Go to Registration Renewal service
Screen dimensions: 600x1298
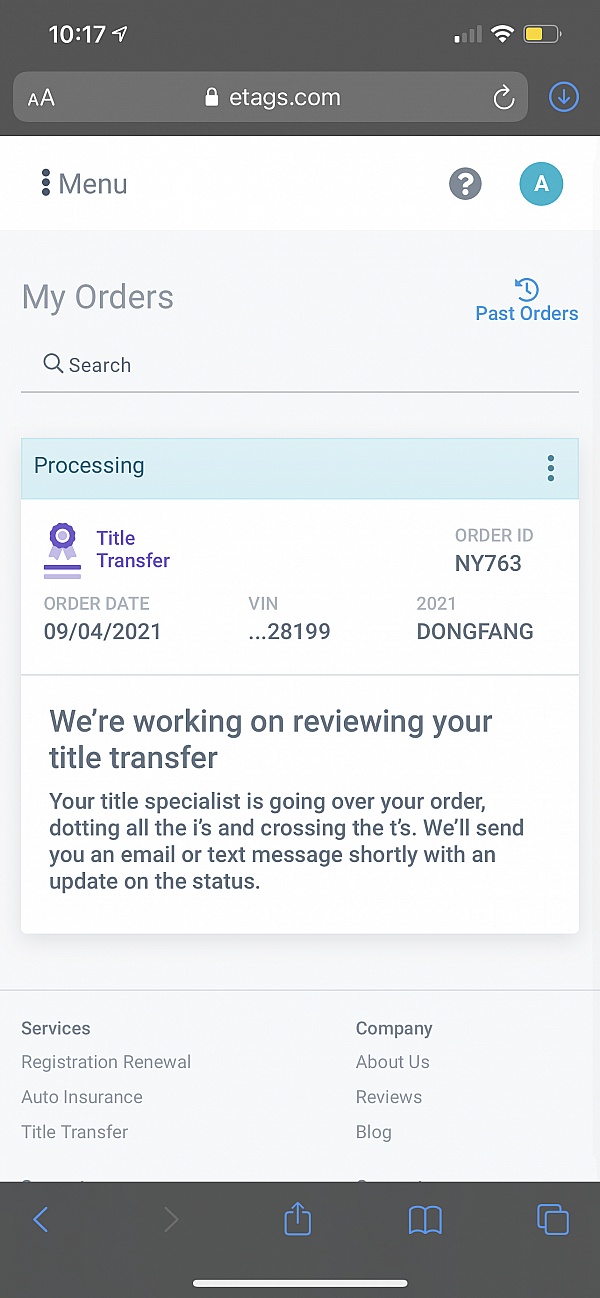[106, 1062]
